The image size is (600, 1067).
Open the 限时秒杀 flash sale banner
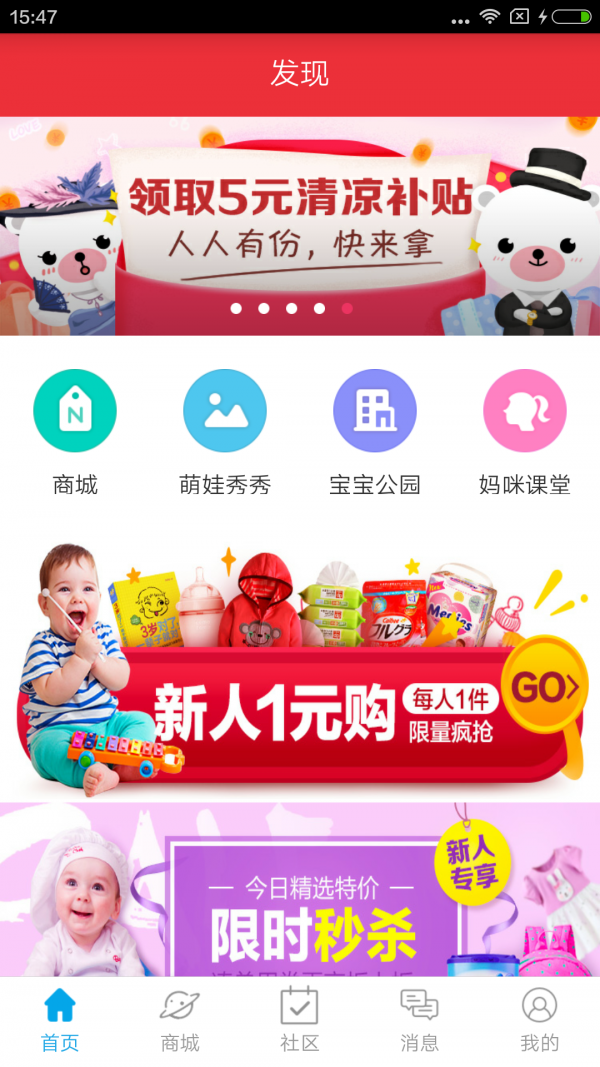pyautogui.click(x=300, y=890)
